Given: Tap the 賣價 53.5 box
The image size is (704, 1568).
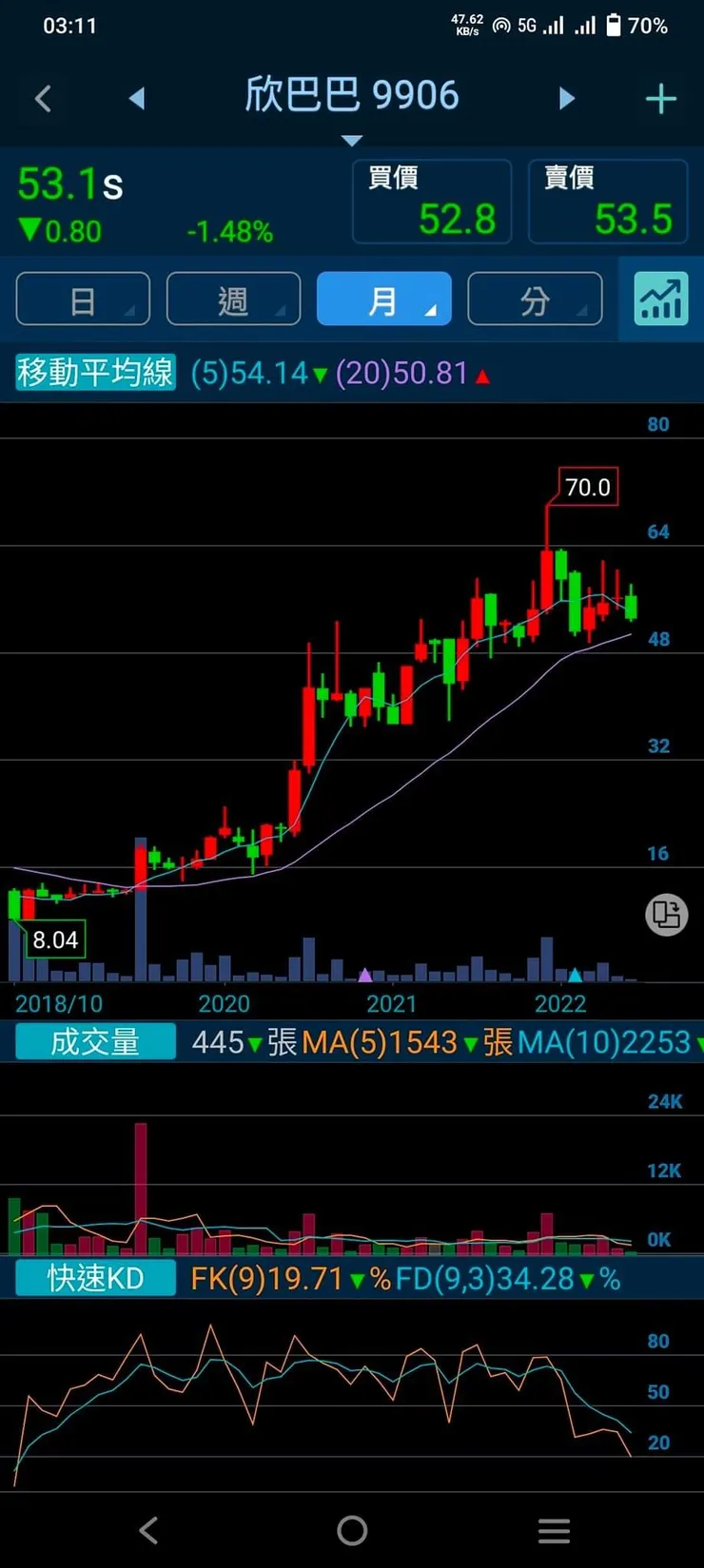Looking at the screenshot, I should pyautogui.click(x=608, y=202).
